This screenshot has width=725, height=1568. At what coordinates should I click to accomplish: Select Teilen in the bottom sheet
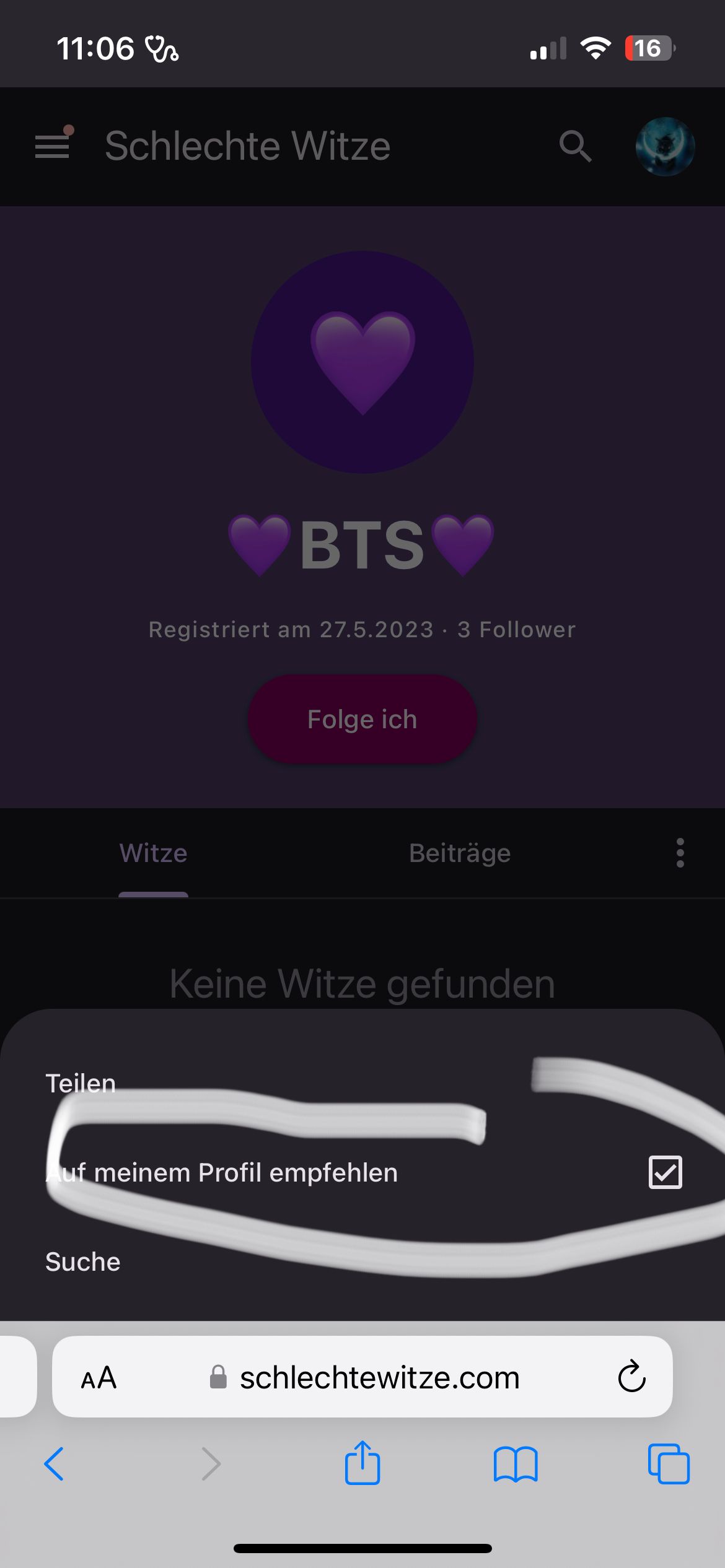point(81,1084)
